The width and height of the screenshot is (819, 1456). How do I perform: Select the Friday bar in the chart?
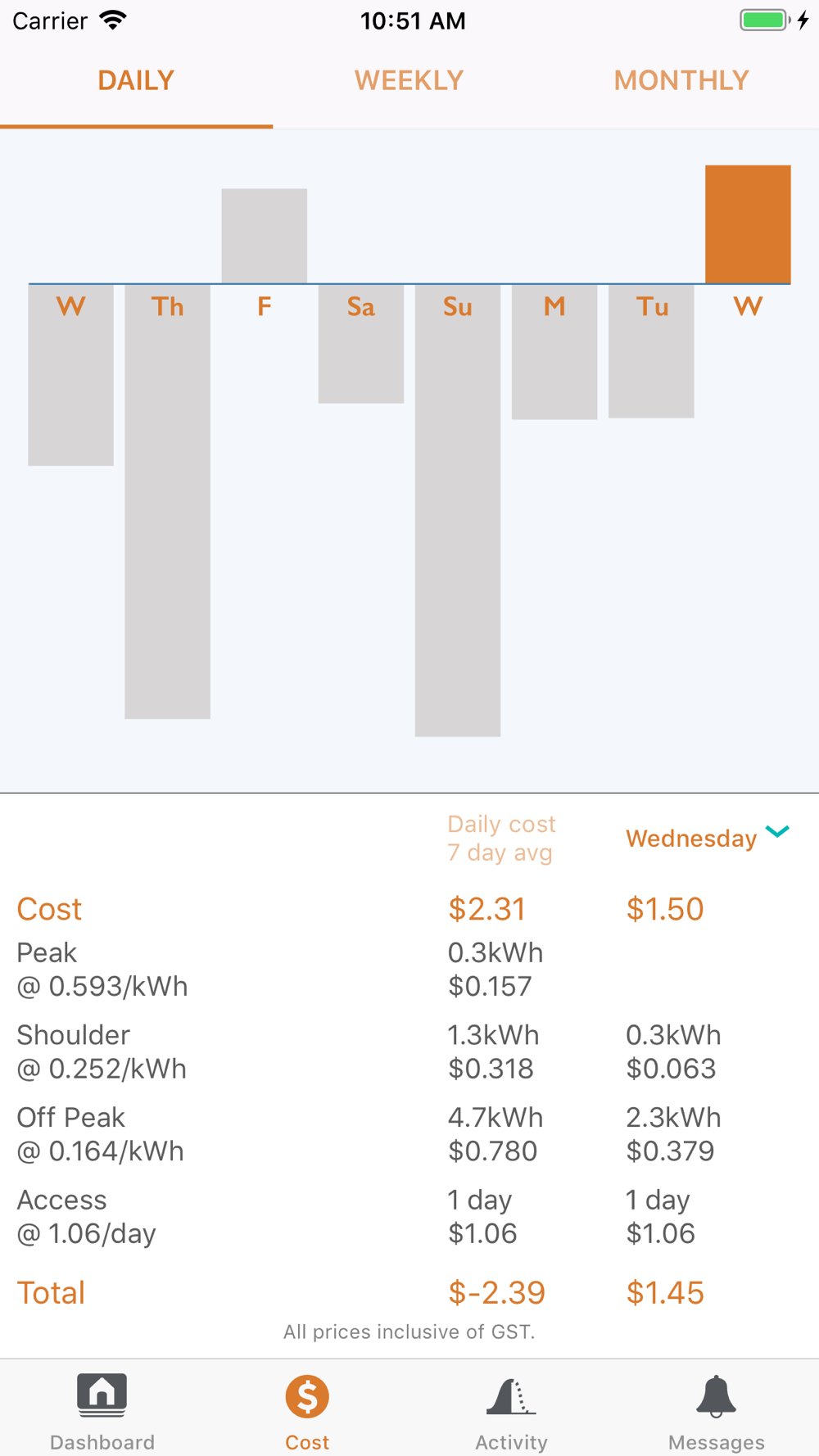tap(264, 236)
